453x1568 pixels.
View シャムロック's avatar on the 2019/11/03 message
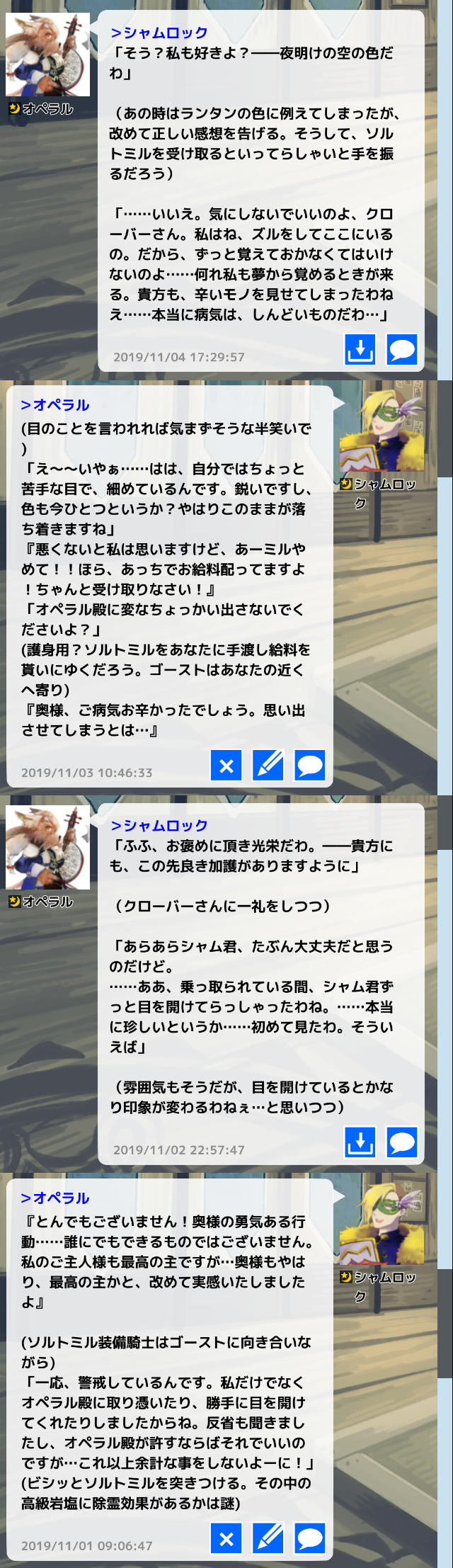click(382, 430)
